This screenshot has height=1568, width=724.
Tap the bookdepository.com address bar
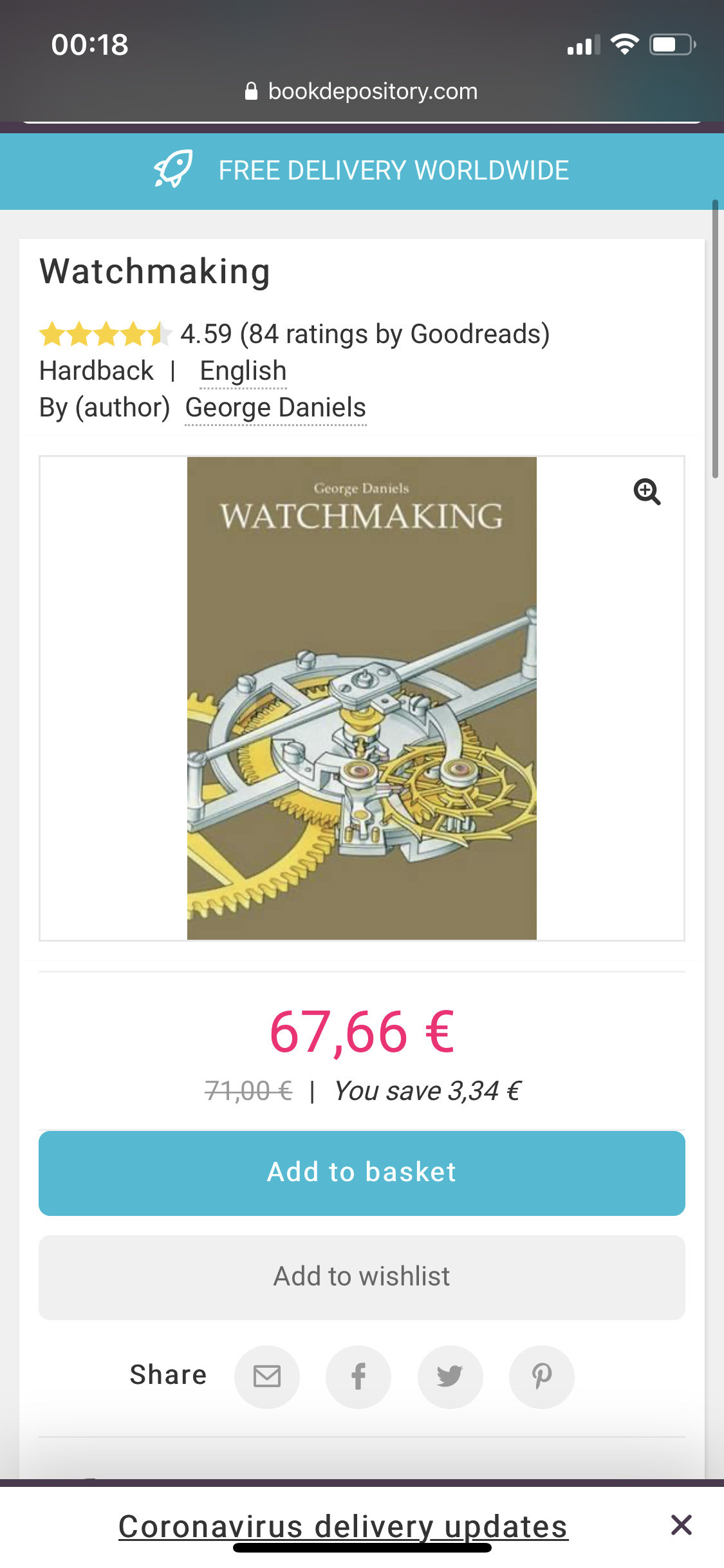click(x=362, y=91)
